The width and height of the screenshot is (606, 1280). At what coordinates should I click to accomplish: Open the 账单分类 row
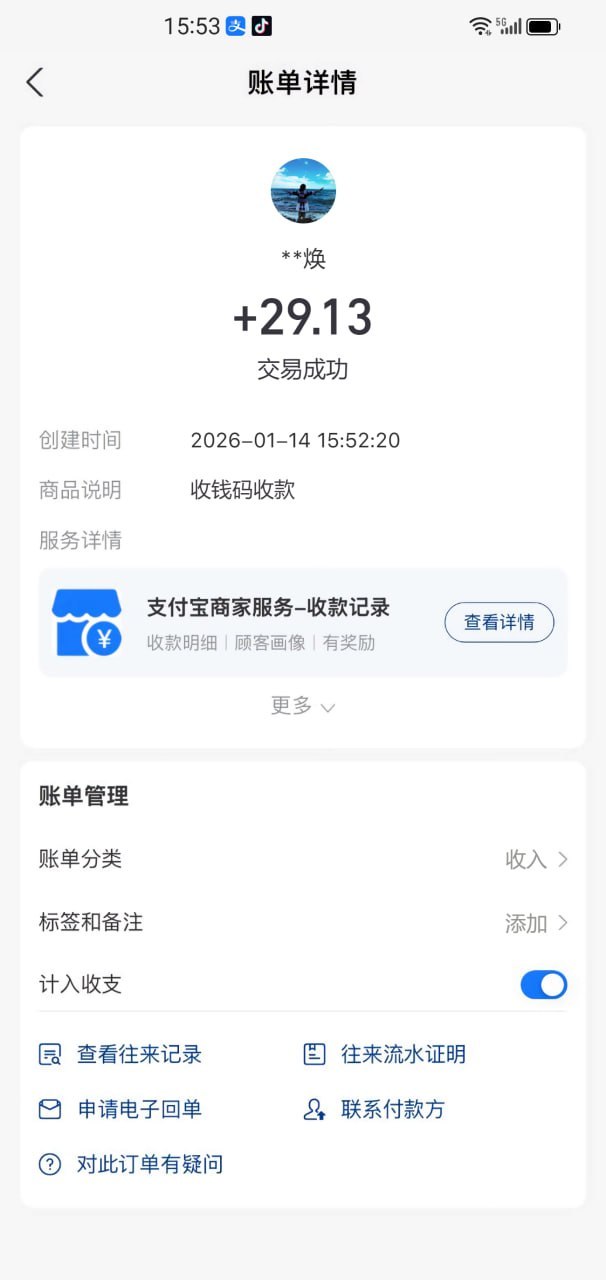[303, 859]
